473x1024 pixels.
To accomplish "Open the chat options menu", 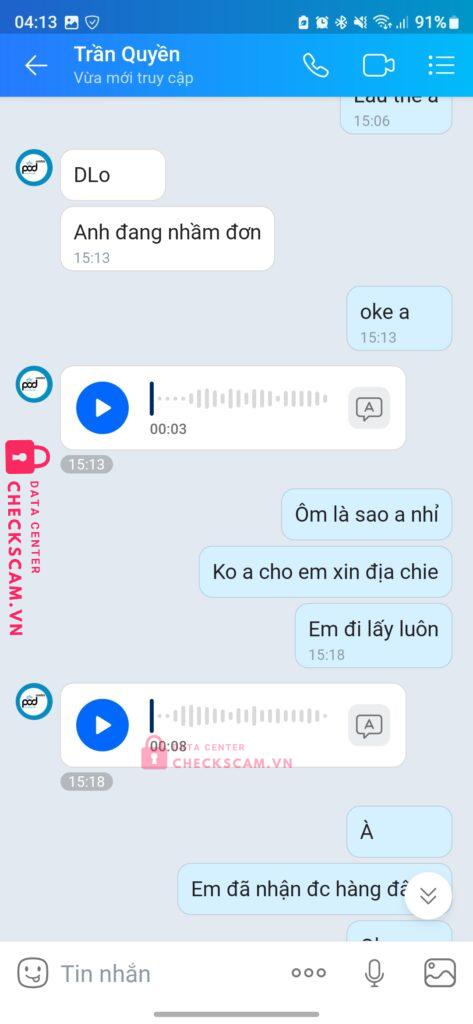I will [x=441, y=65].
